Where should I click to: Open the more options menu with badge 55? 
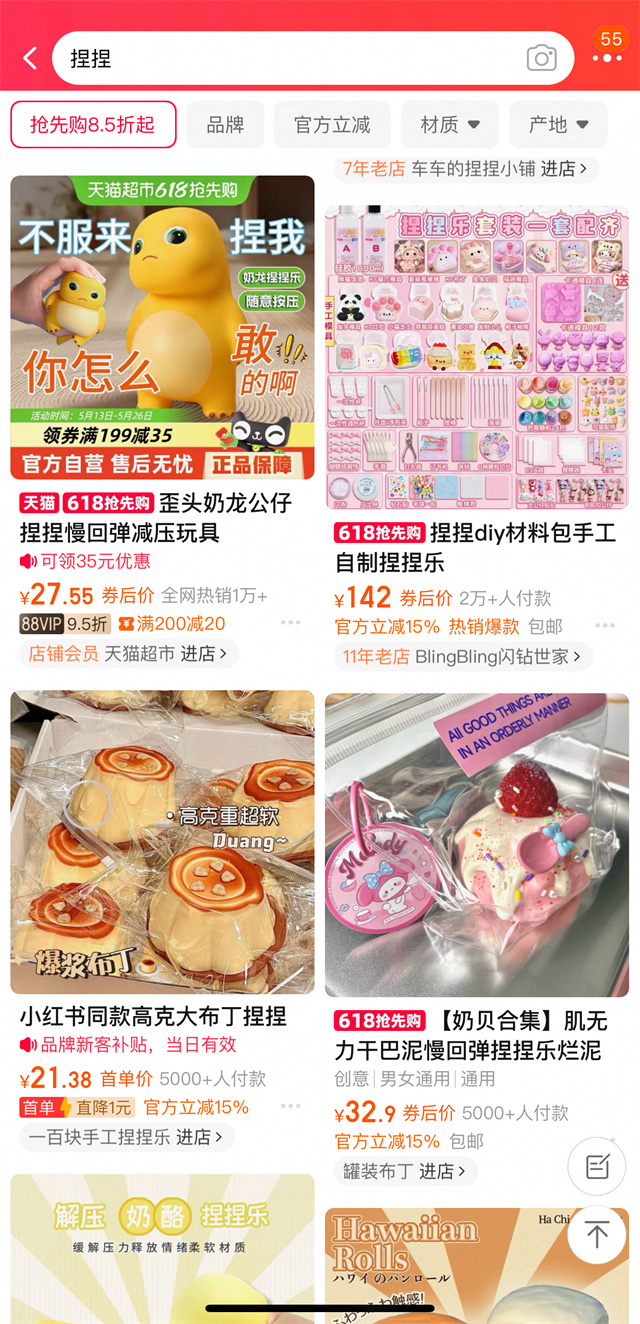[x=607, y=57]
